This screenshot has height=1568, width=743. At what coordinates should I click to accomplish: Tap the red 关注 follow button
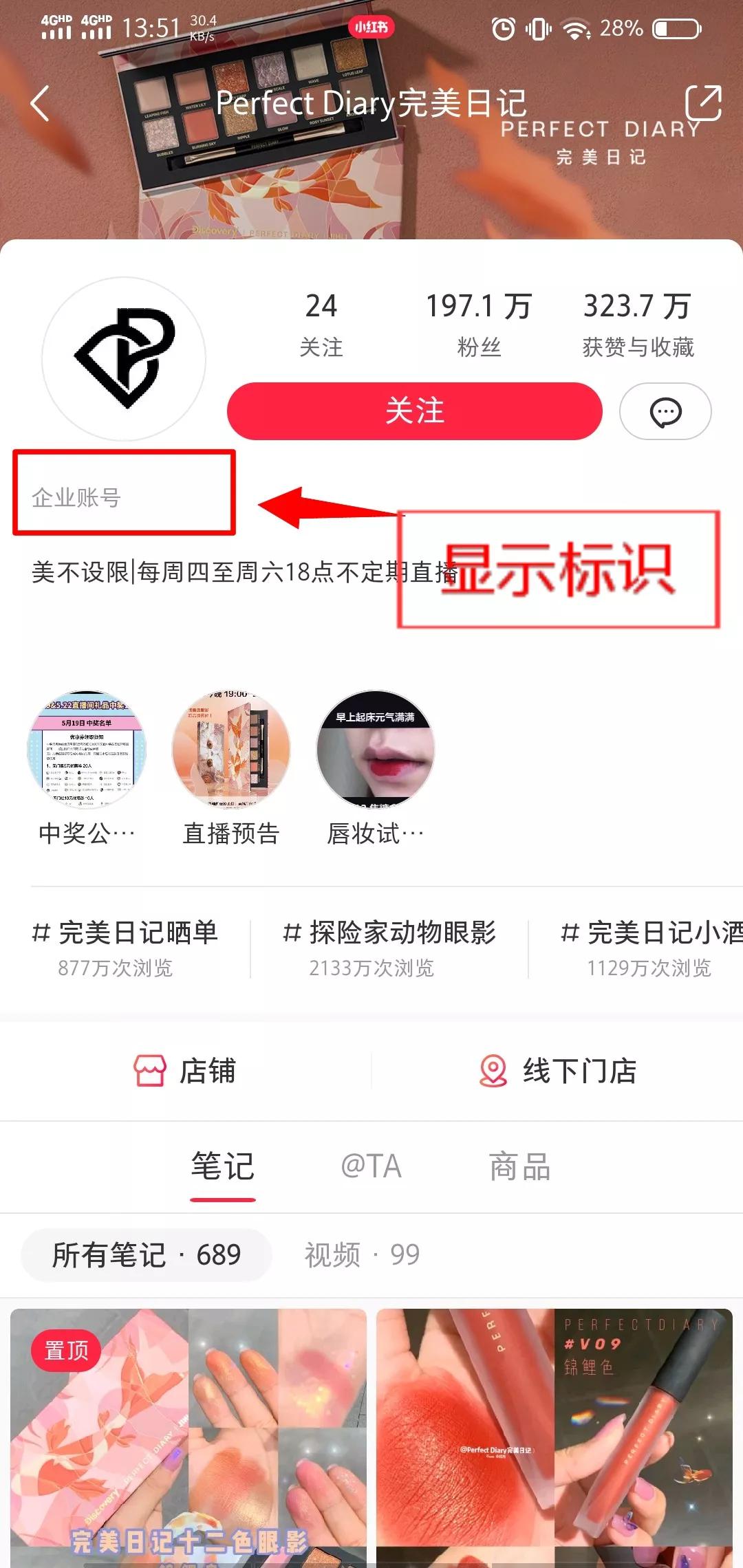413,411
